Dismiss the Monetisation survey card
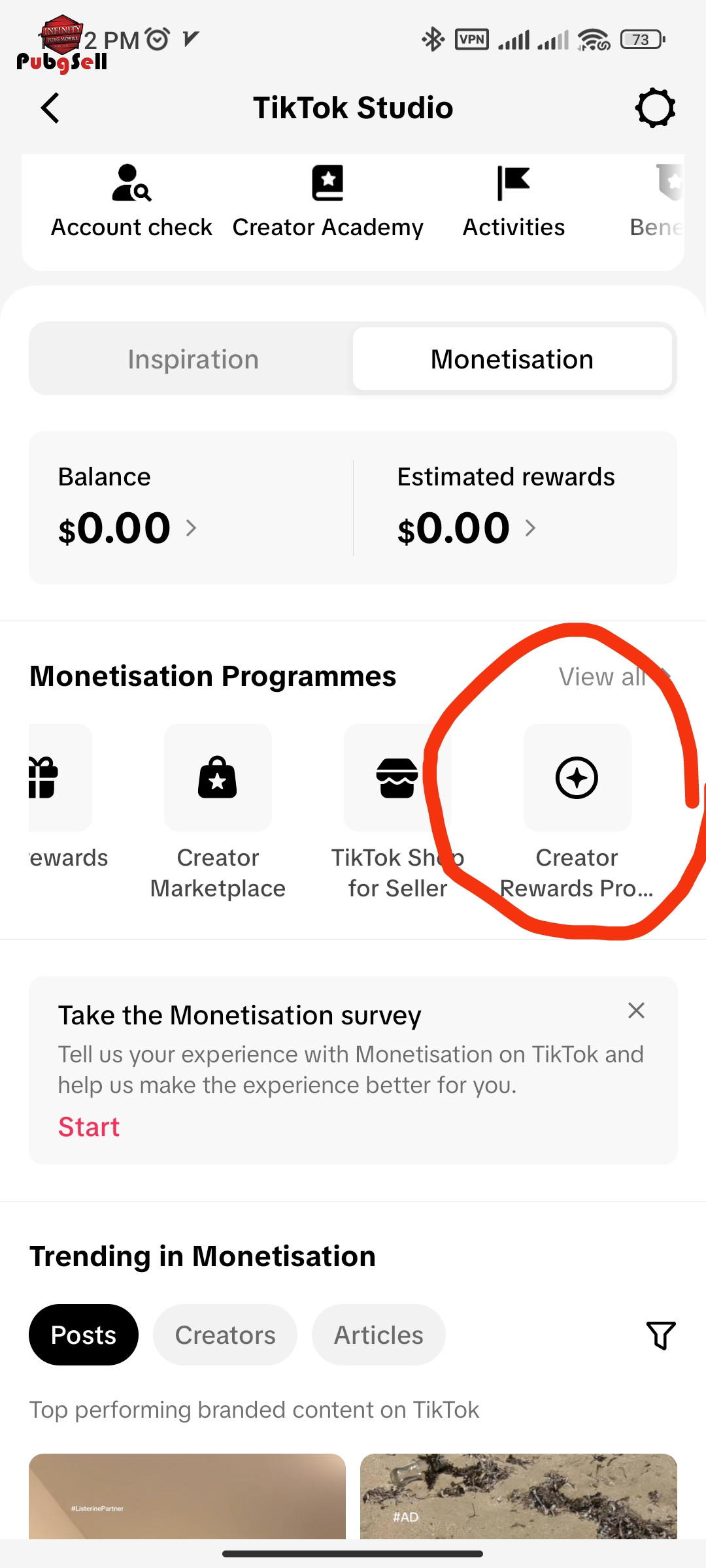The image size is (706, 1568). tap(636, 1011)
